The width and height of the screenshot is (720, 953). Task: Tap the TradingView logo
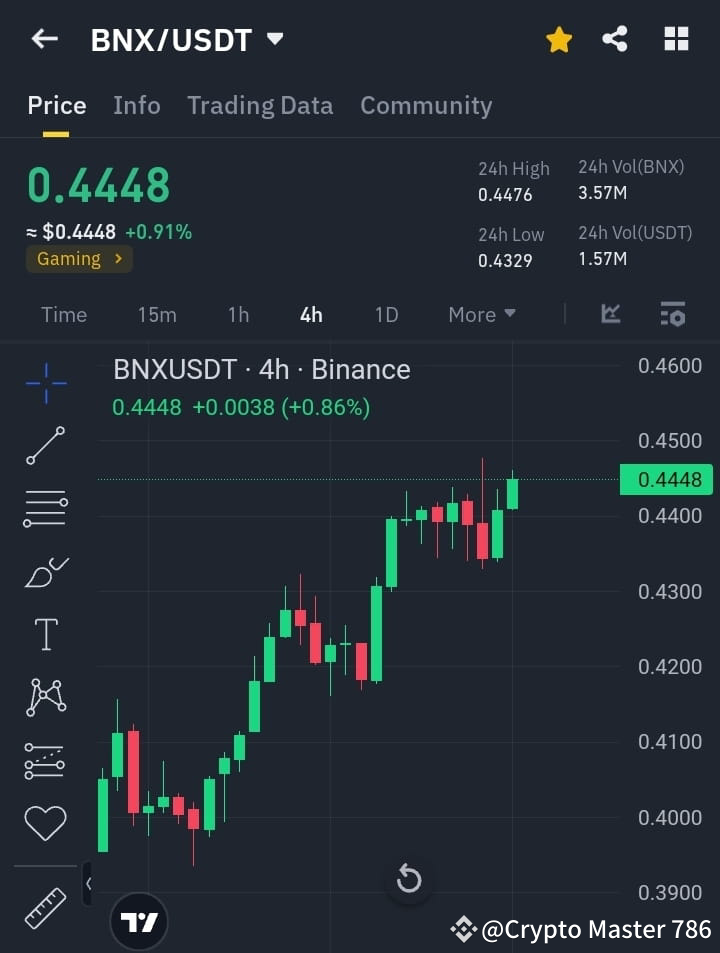click(x=139, y=921)
